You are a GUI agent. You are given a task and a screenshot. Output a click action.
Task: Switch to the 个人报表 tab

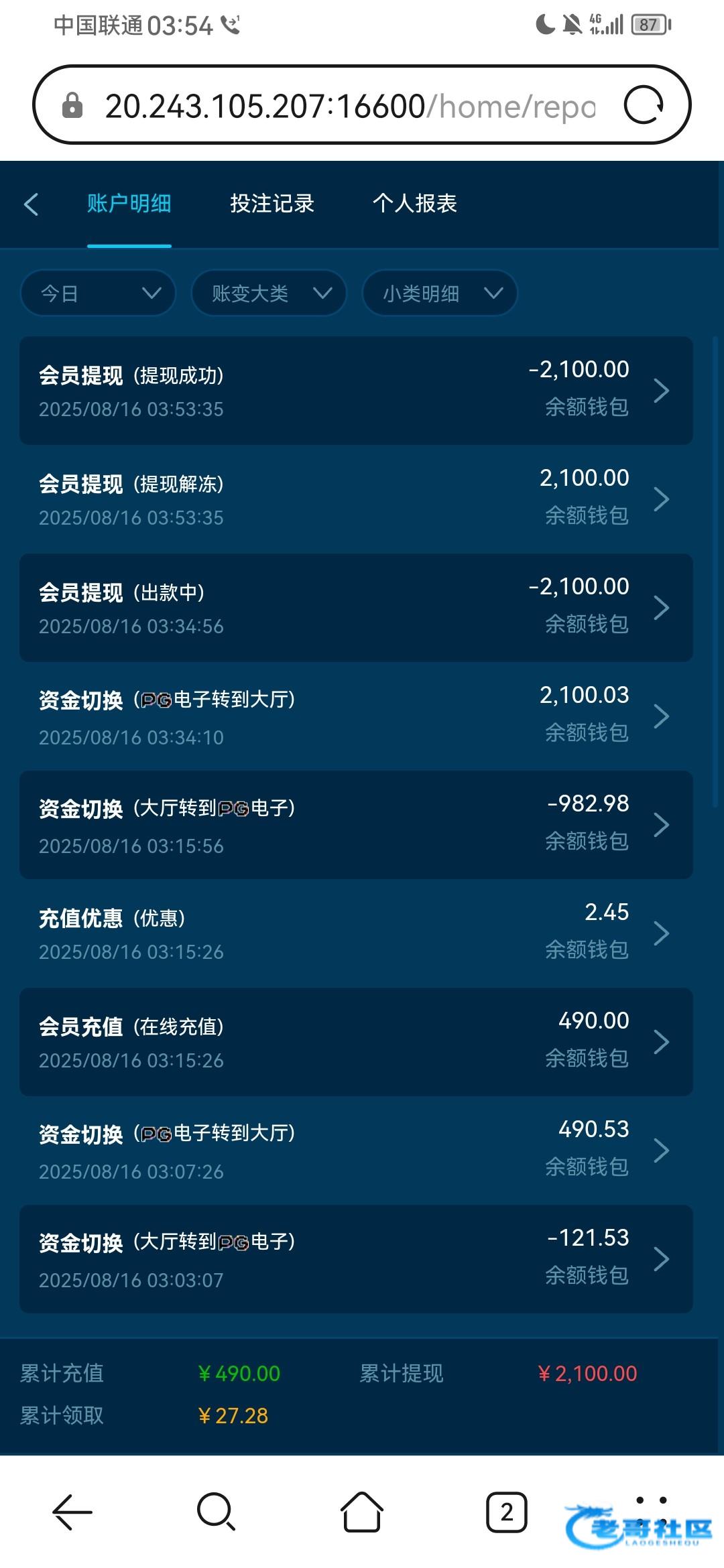415,203
